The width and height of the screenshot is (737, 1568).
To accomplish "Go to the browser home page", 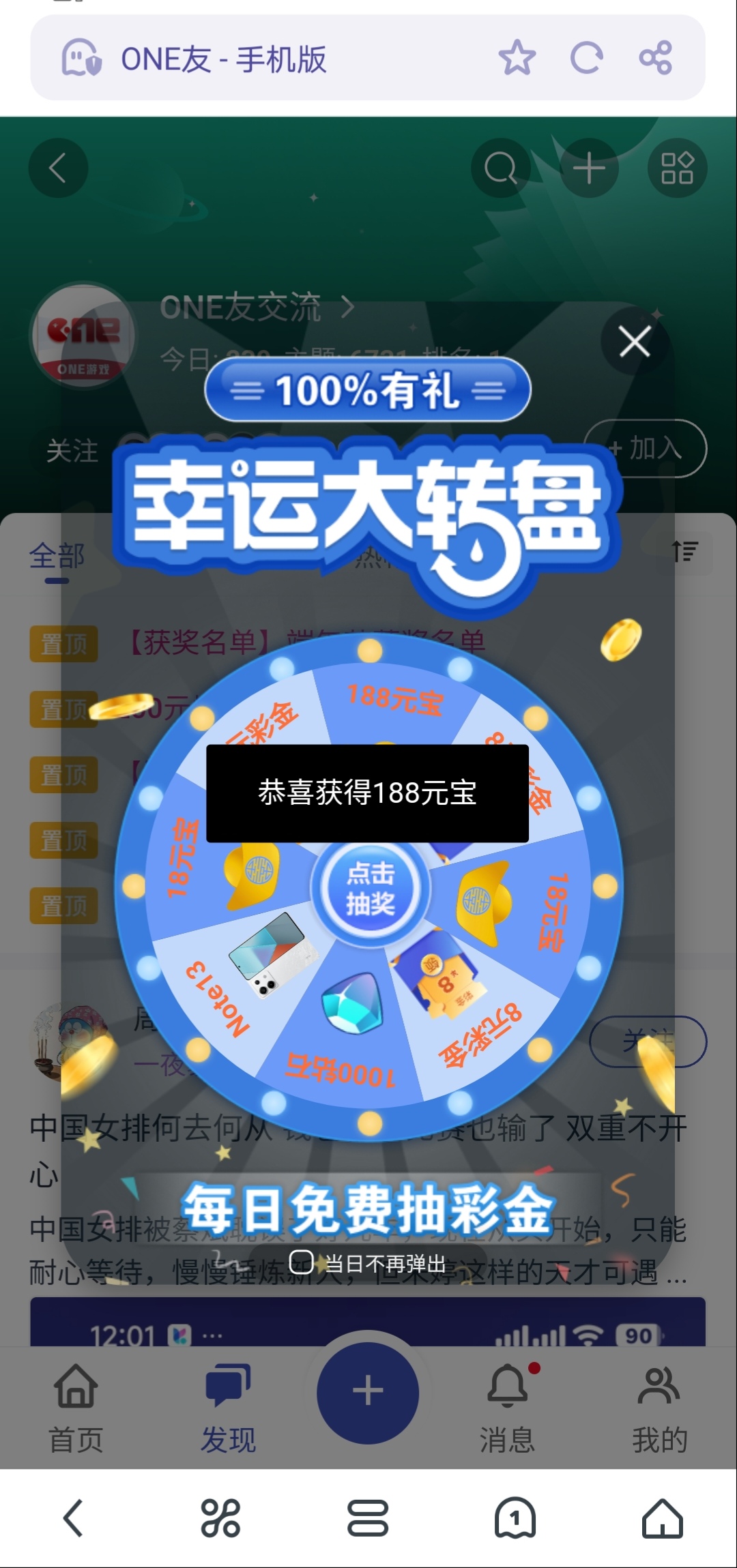I will [x=662, y=1518].
